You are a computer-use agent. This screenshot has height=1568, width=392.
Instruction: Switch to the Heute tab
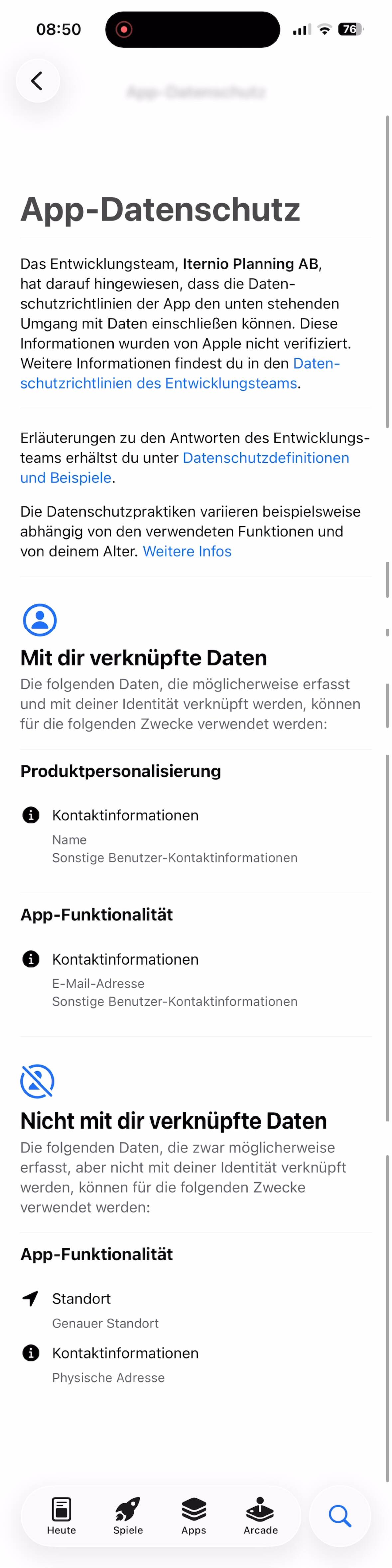click(62, 1515)
